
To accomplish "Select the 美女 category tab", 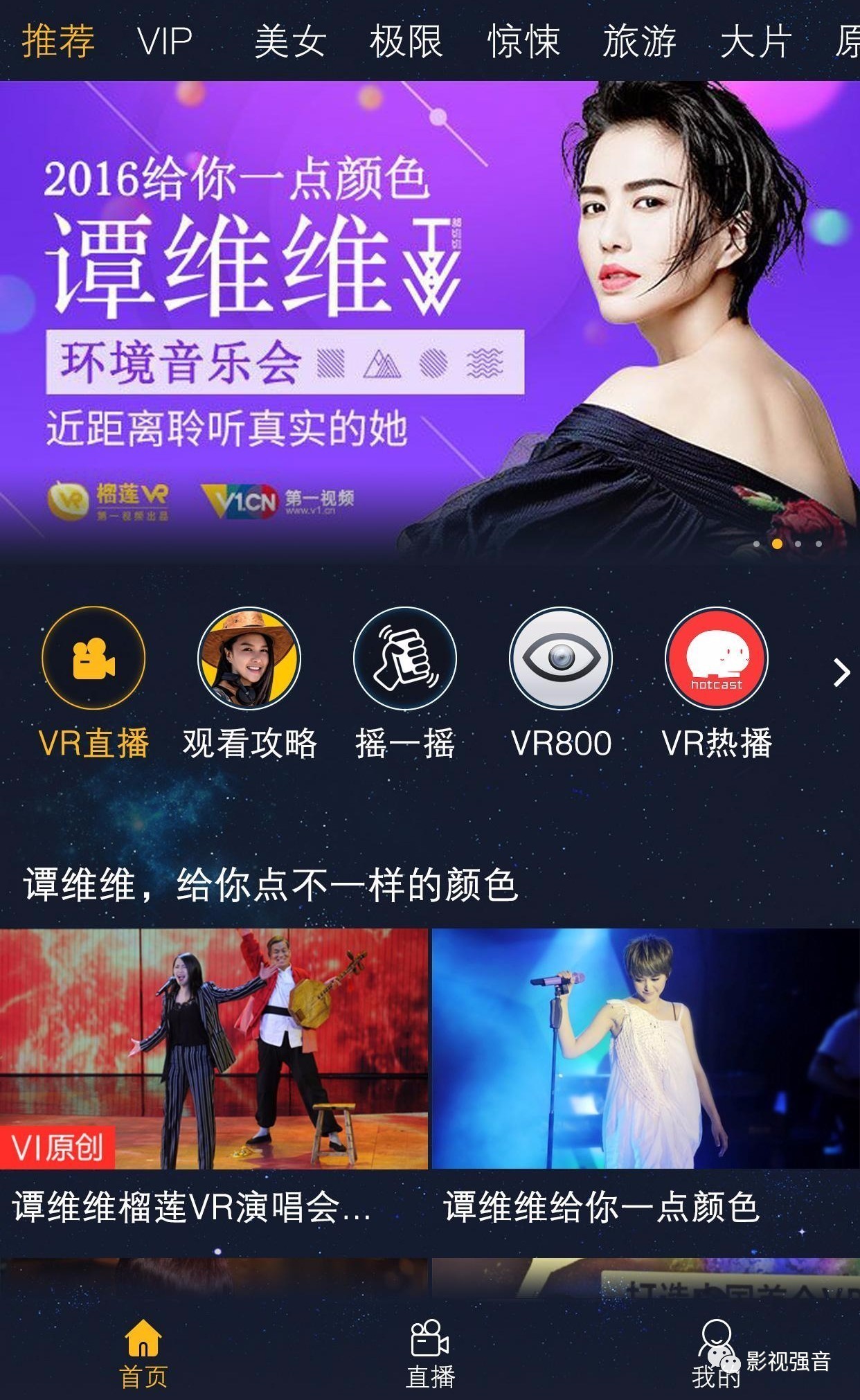I will pyautogui.click(x=290, y=41).
